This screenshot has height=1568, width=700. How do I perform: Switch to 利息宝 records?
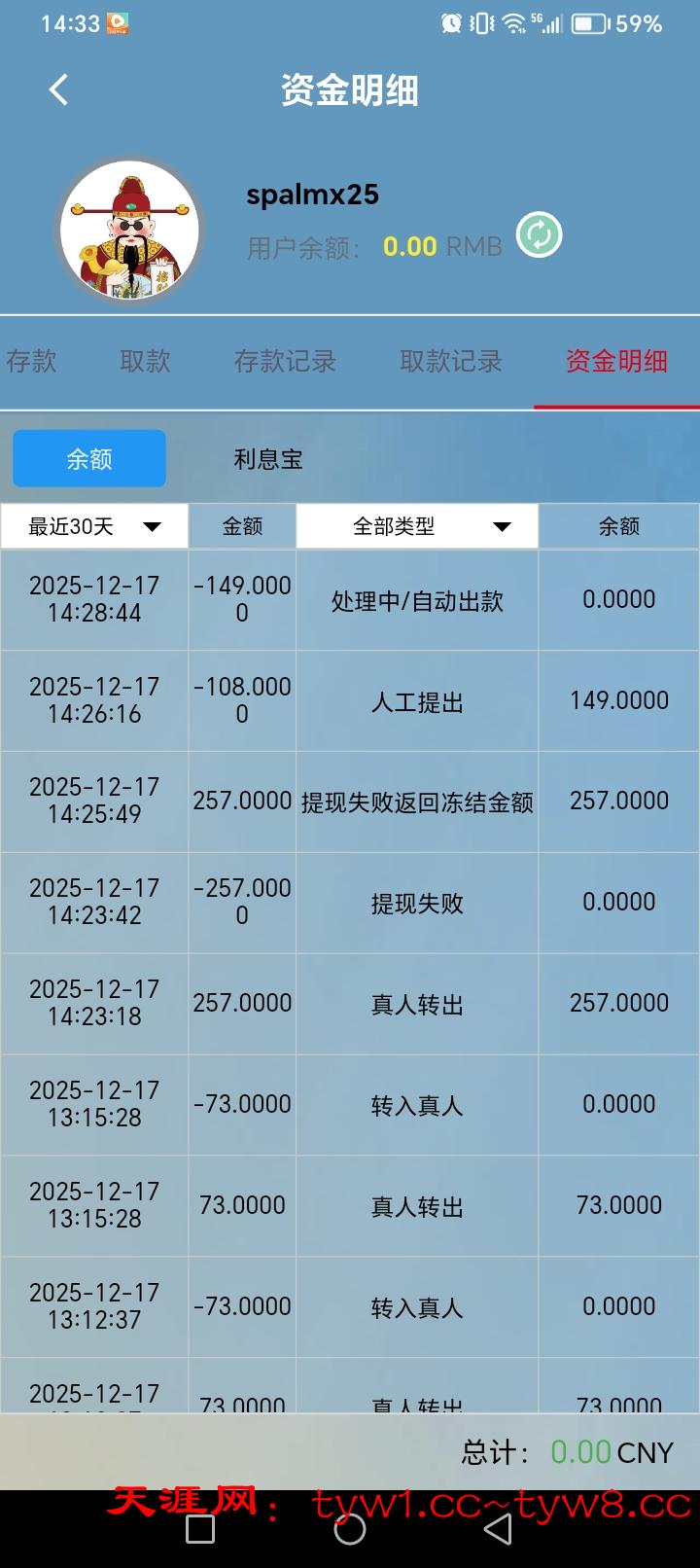click(268, 459)
